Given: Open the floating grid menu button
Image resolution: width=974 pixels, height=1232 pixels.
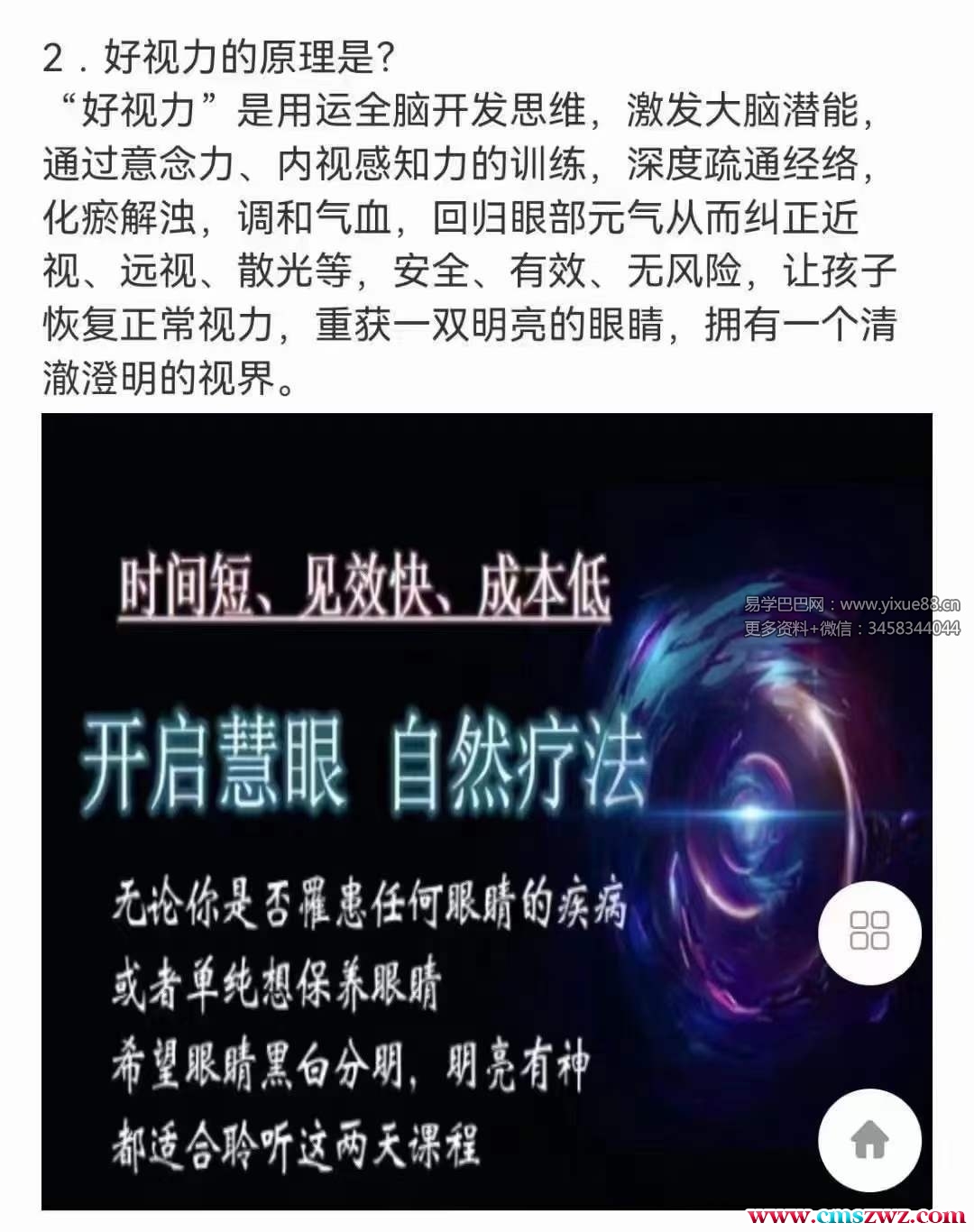Looking at the screenshot, I should tap(869, 932).
